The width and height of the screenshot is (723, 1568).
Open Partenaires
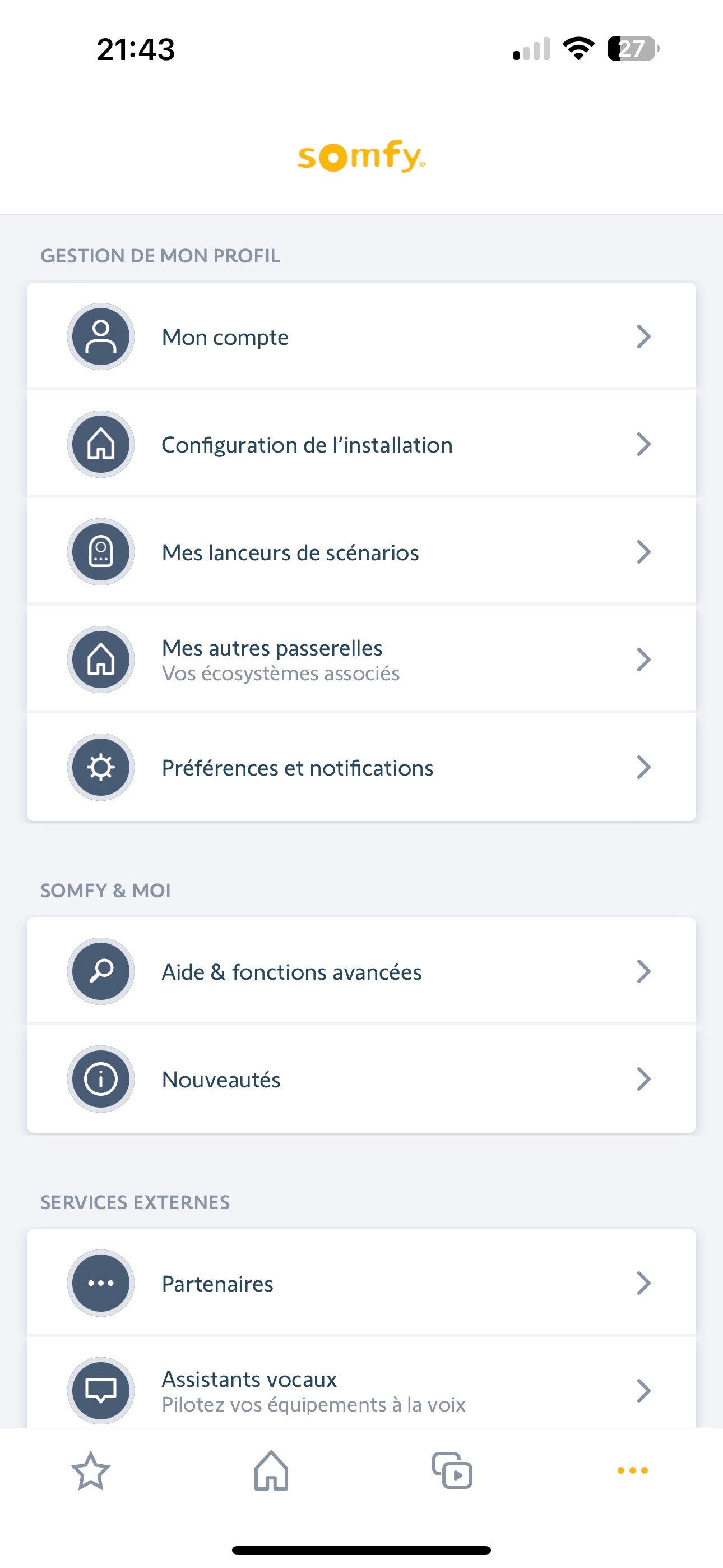click(x=361, y=1283)
